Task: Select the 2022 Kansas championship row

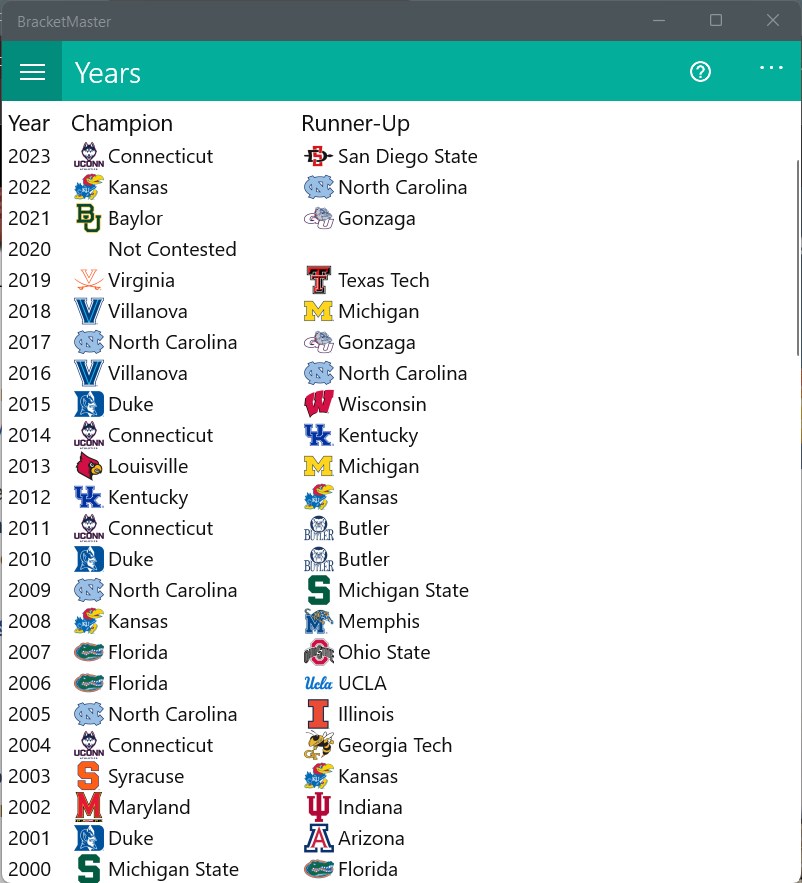Action: coord(138,187)
